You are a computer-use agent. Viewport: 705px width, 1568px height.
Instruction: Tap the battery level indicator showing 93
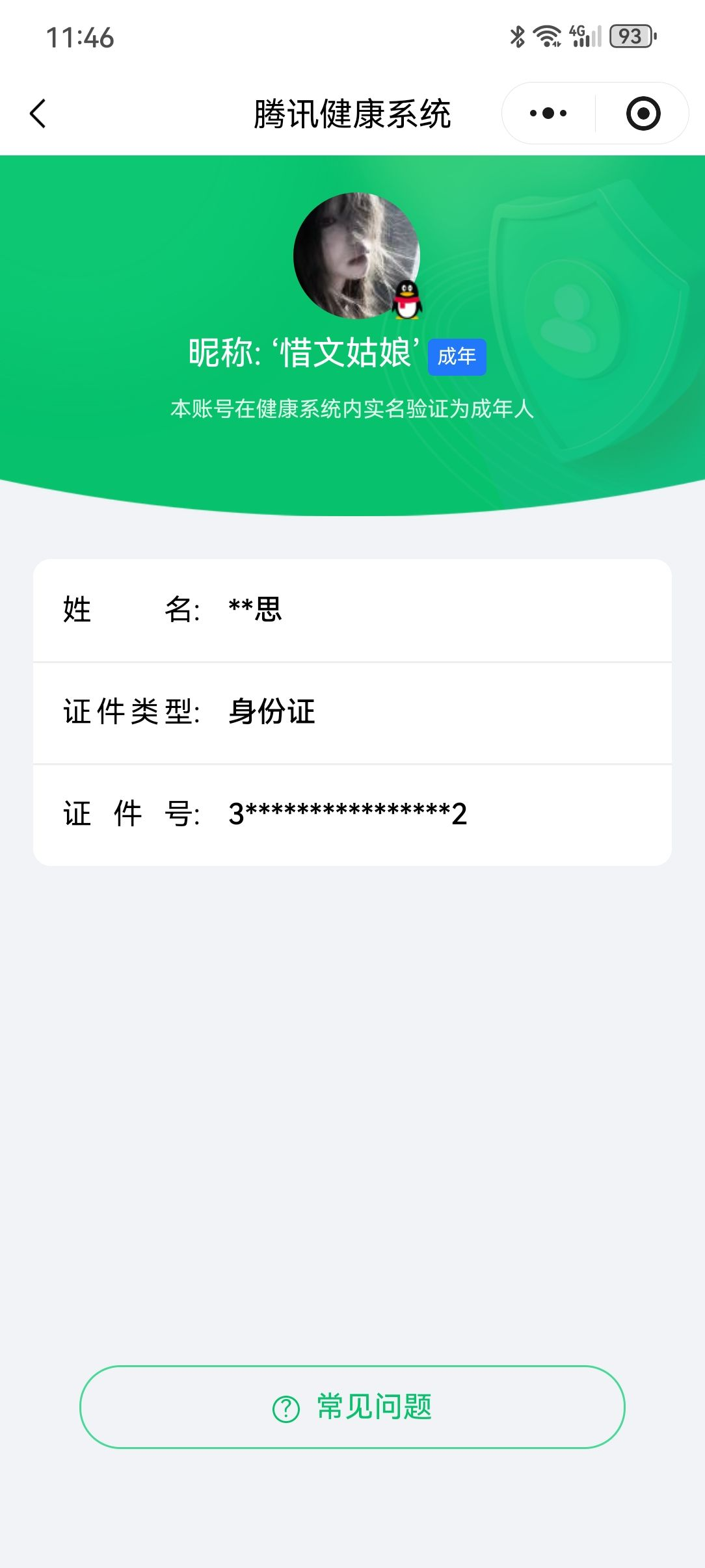pyautogui.click(x=628, y=37)
